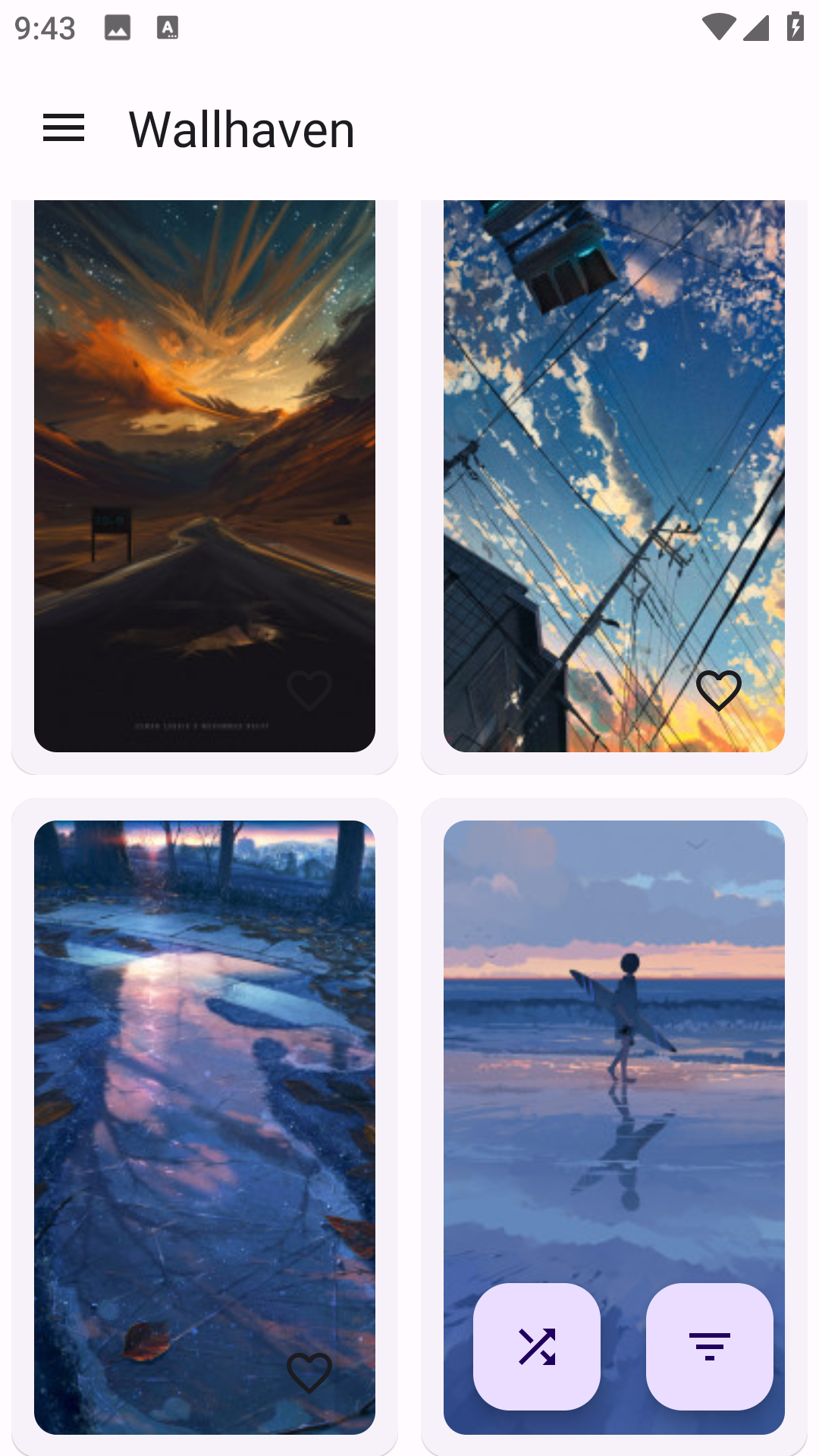Open the navigation drawer menu

tap(64, 128)
